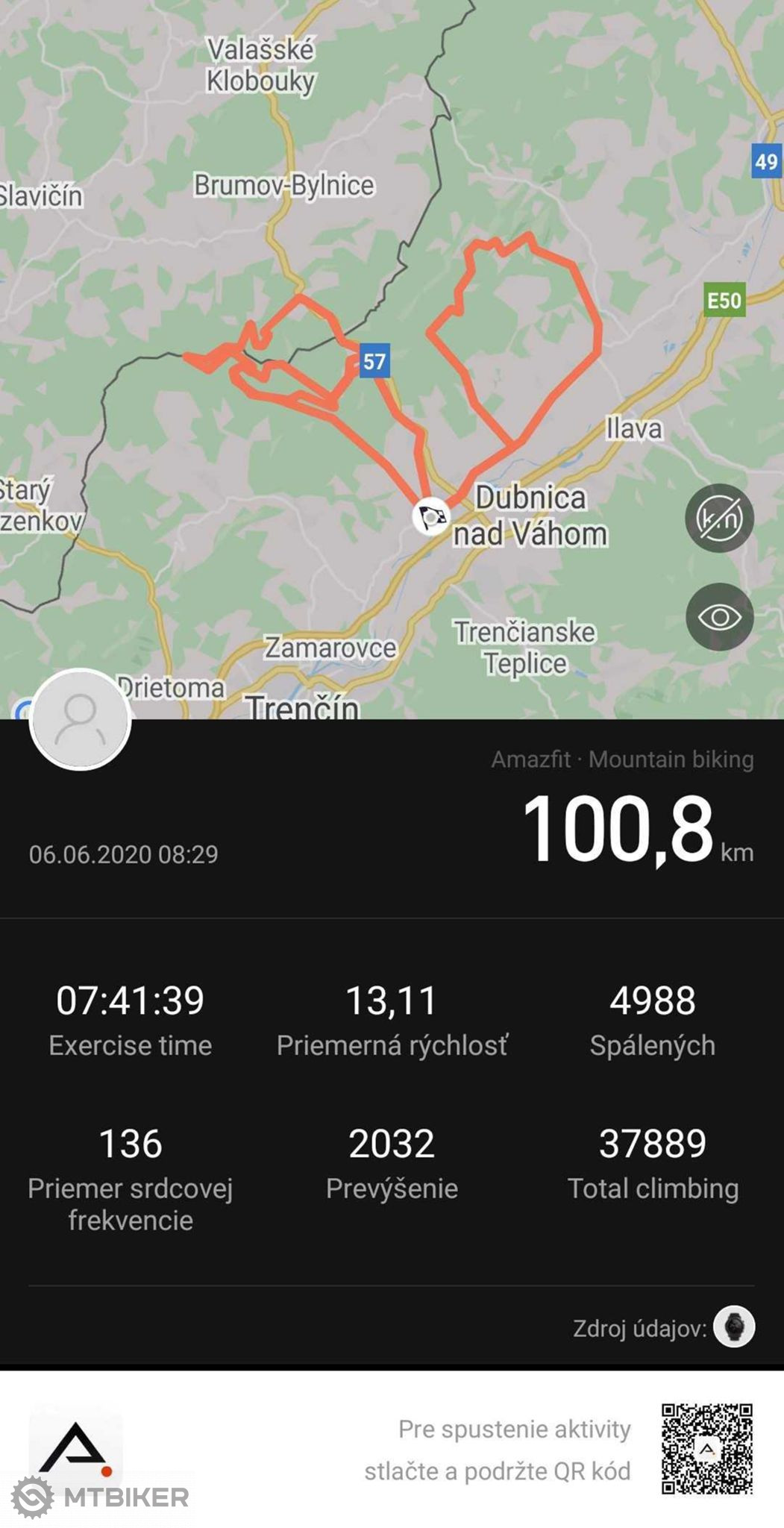This screenshot has height=1528, width=784.
Task: Open the profile avatar placeholder
Action: [81, 720]
